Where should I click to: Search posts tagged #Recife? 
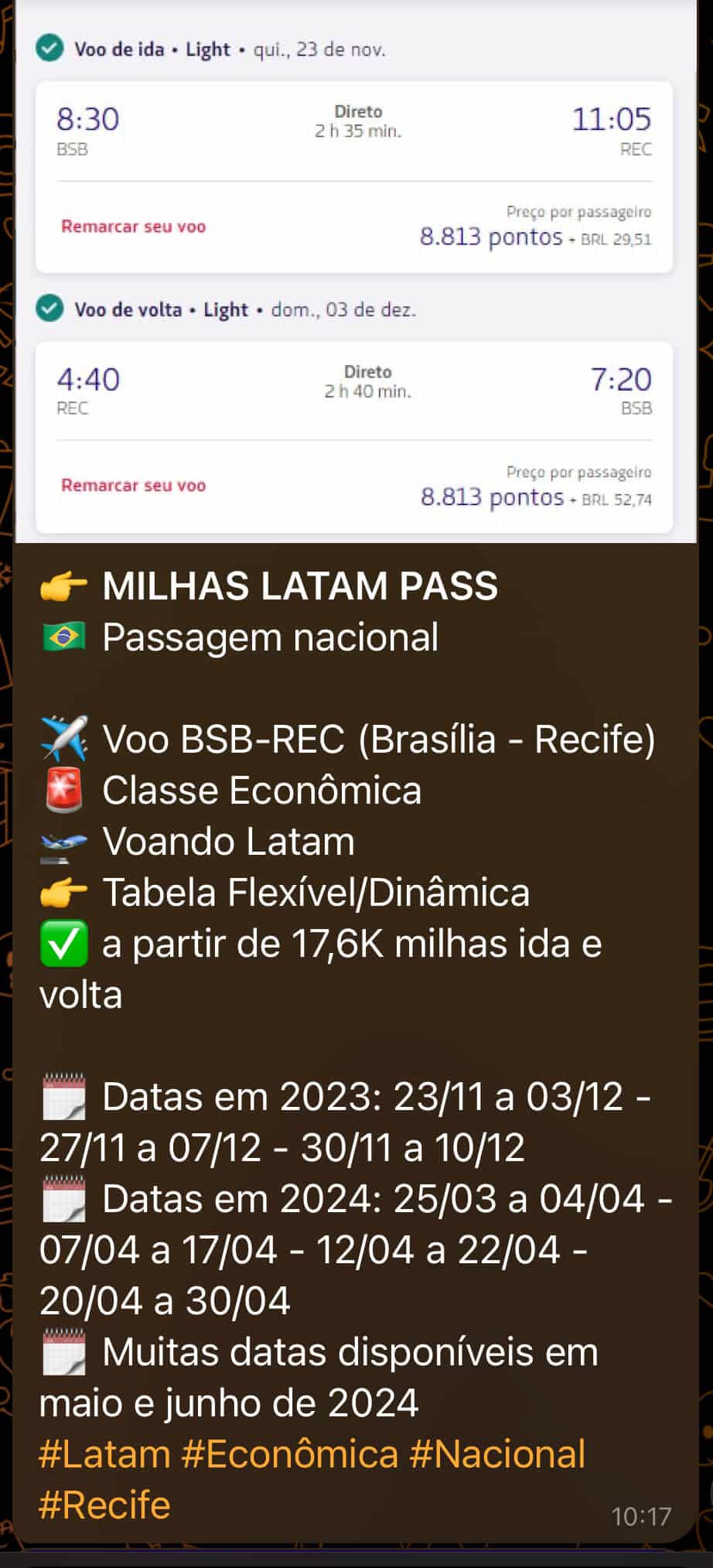(104, 1505)
